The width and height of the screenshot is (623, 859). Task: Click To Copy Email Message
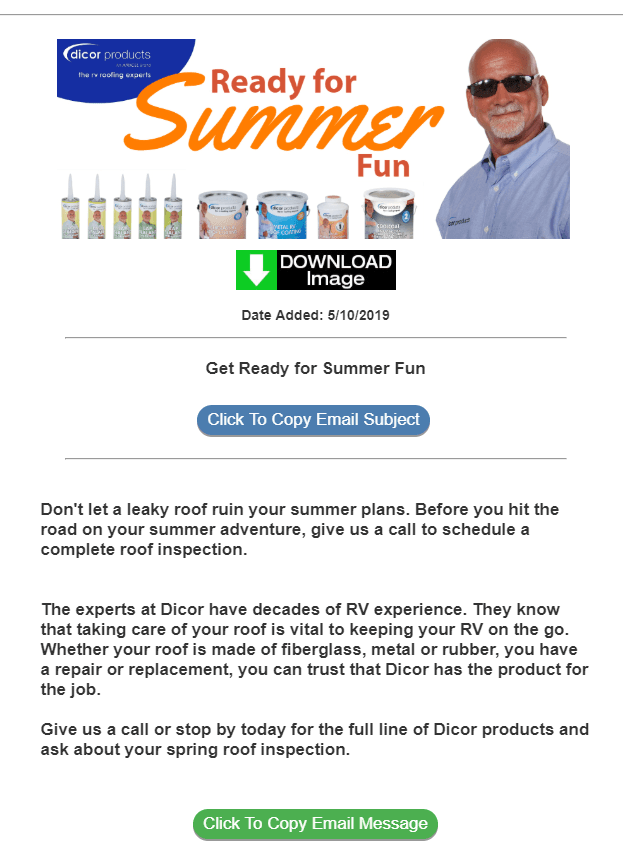pyautogui.click(x=315, y=824)
